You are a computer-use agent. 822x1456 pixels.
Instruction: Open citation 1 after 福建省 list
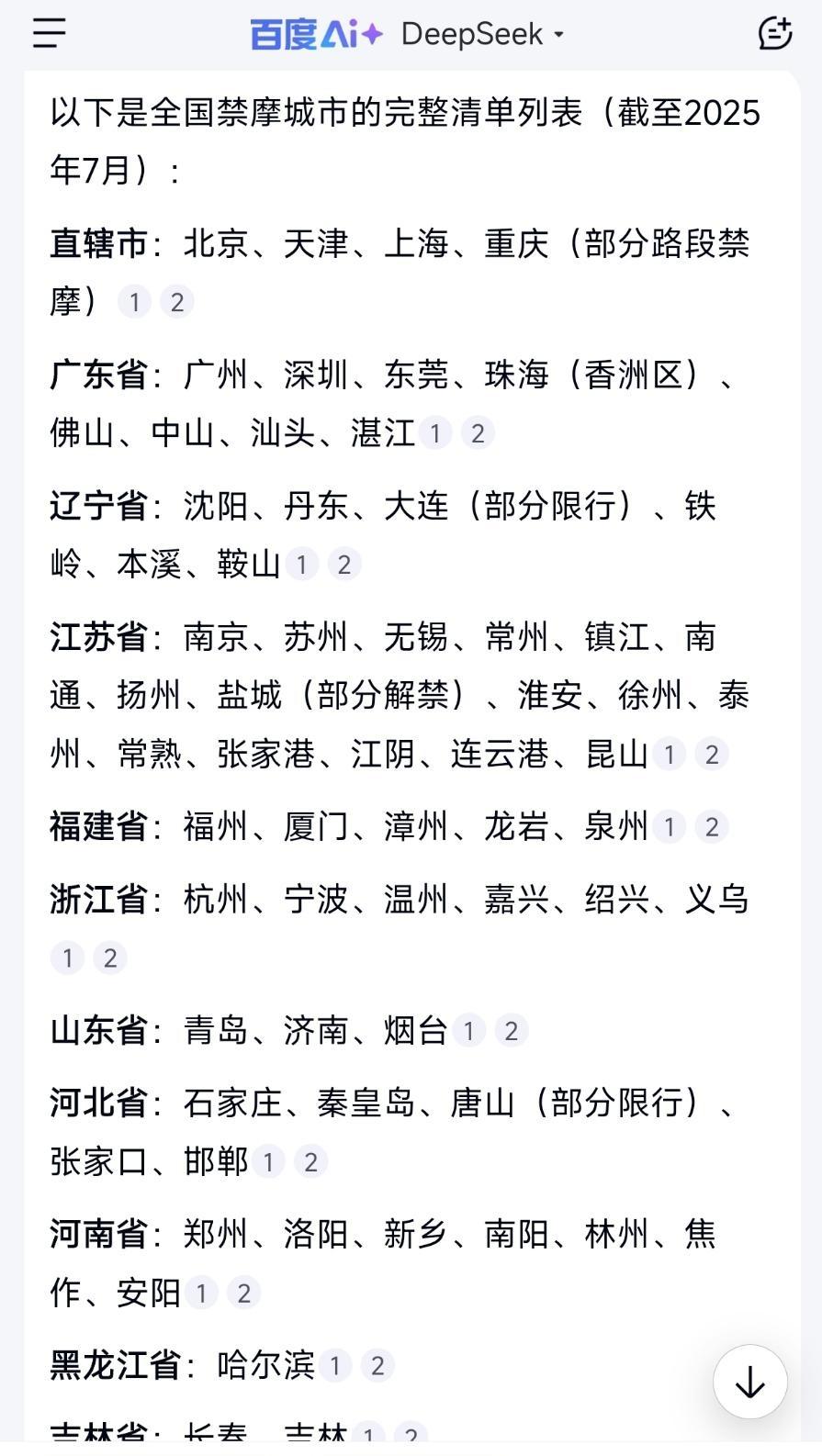(x=670, y=827)
